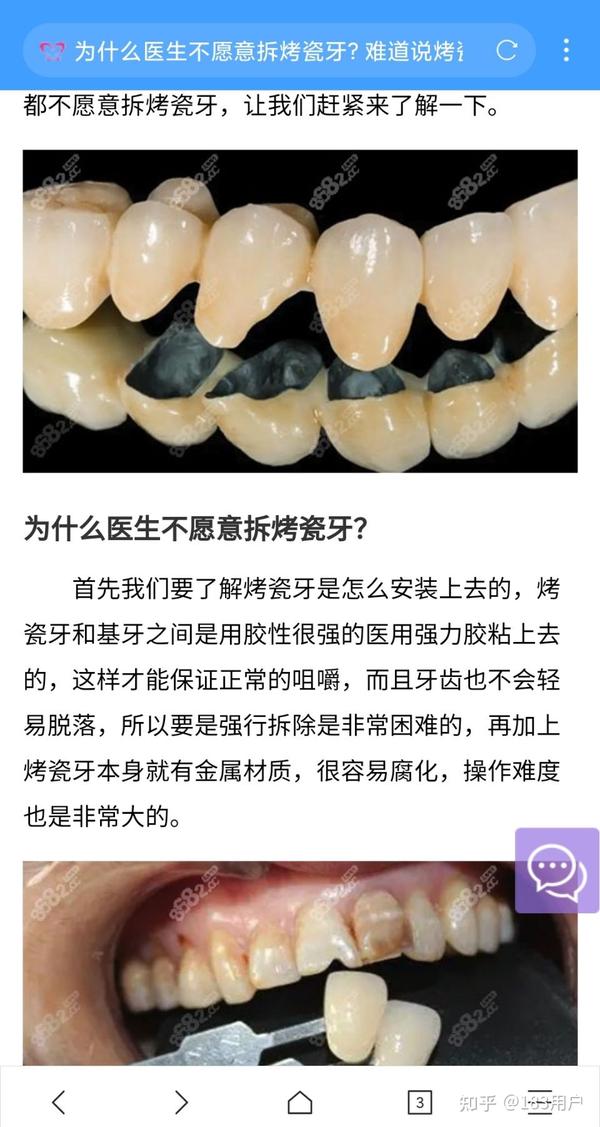Reload the page with the refresh icon
Viewport: 600px width, 1127px height.
click(507, 50)
